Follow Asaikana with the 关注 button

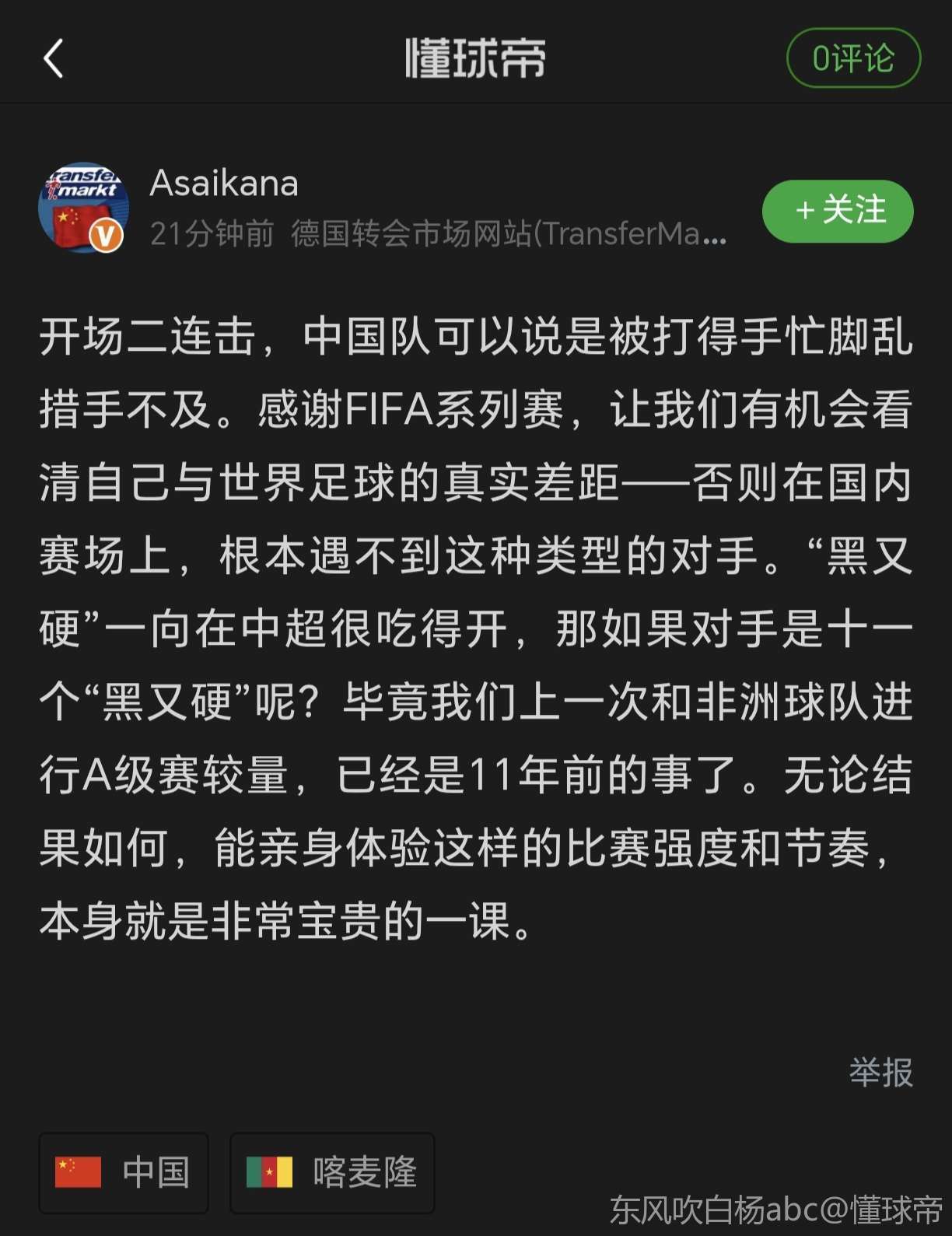[838, 211]
